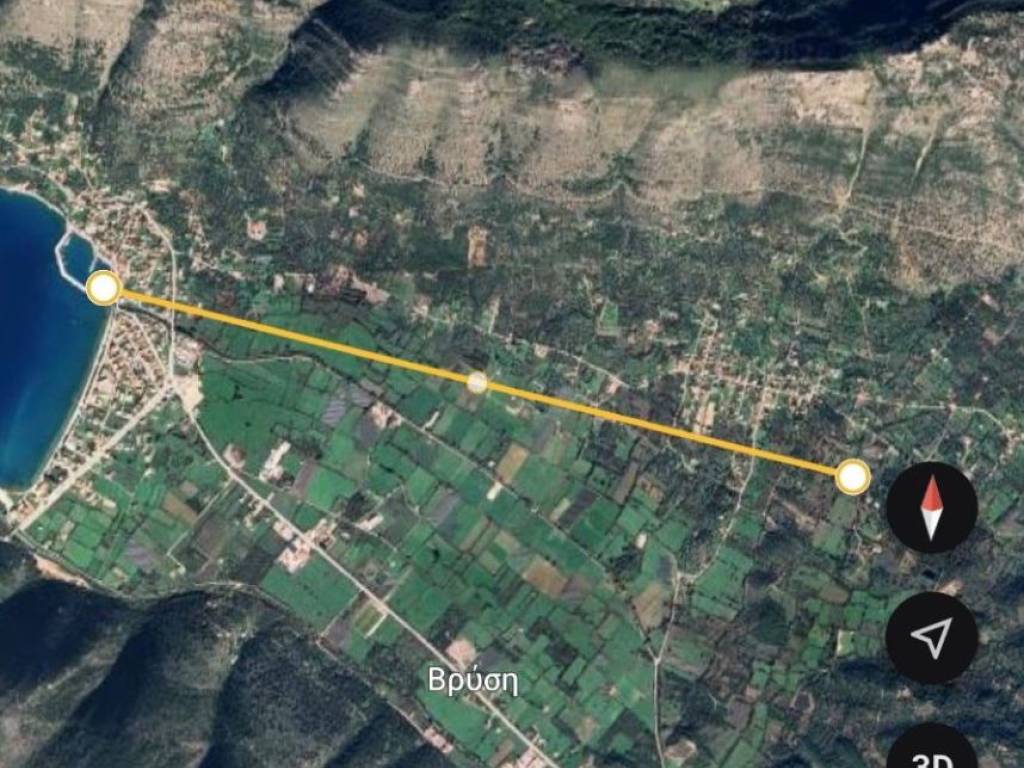Select the measurement end point on the right
The height and width of the screenshot is (768, 1024).
[851, 478]
